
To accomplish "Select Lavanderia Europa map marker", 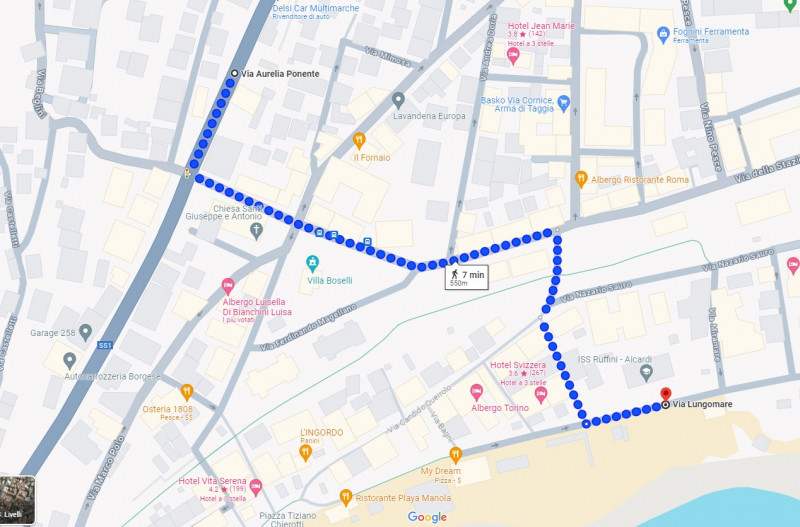I will coord(398,100).
